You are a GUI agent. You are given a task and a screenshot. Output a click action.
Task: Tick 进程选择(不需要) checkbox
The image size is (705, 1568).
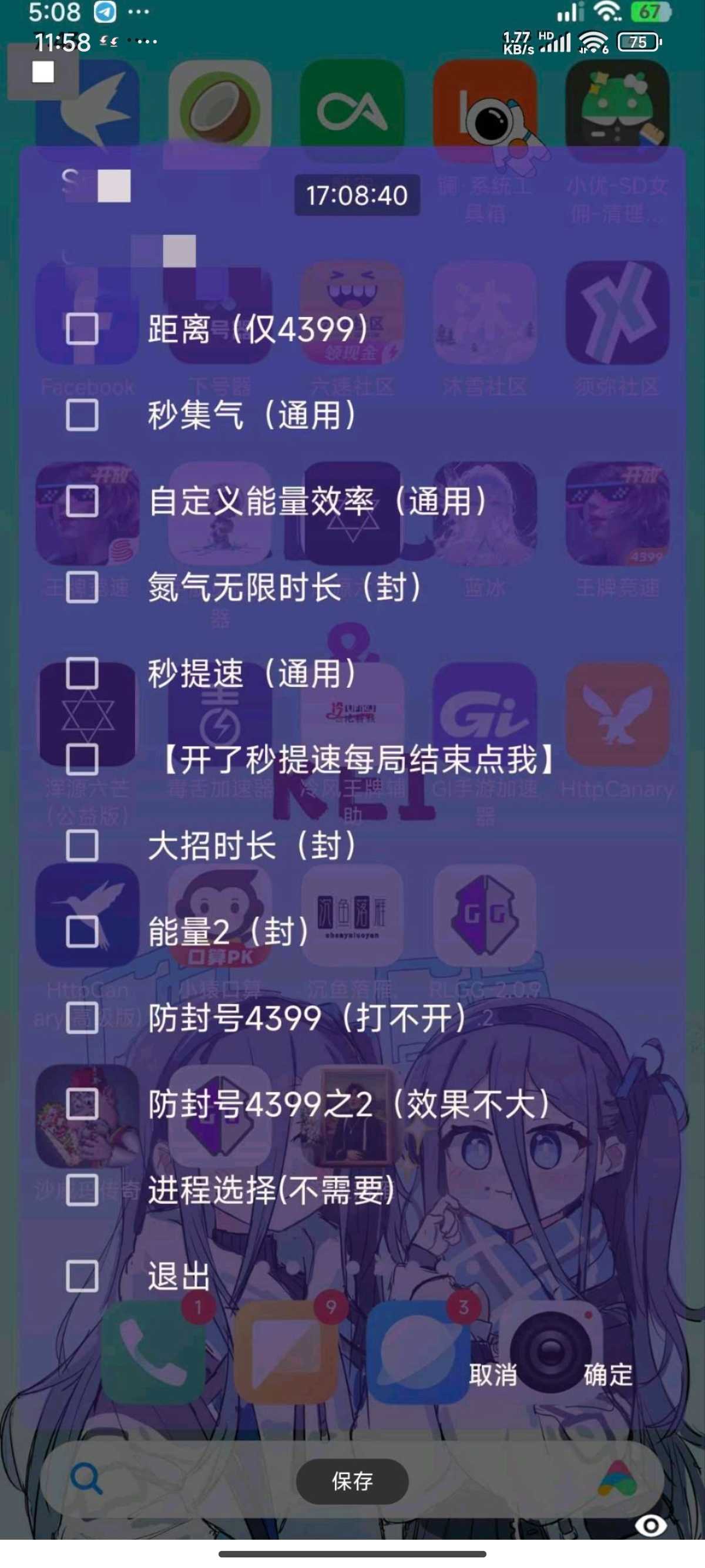[82, 1190]
